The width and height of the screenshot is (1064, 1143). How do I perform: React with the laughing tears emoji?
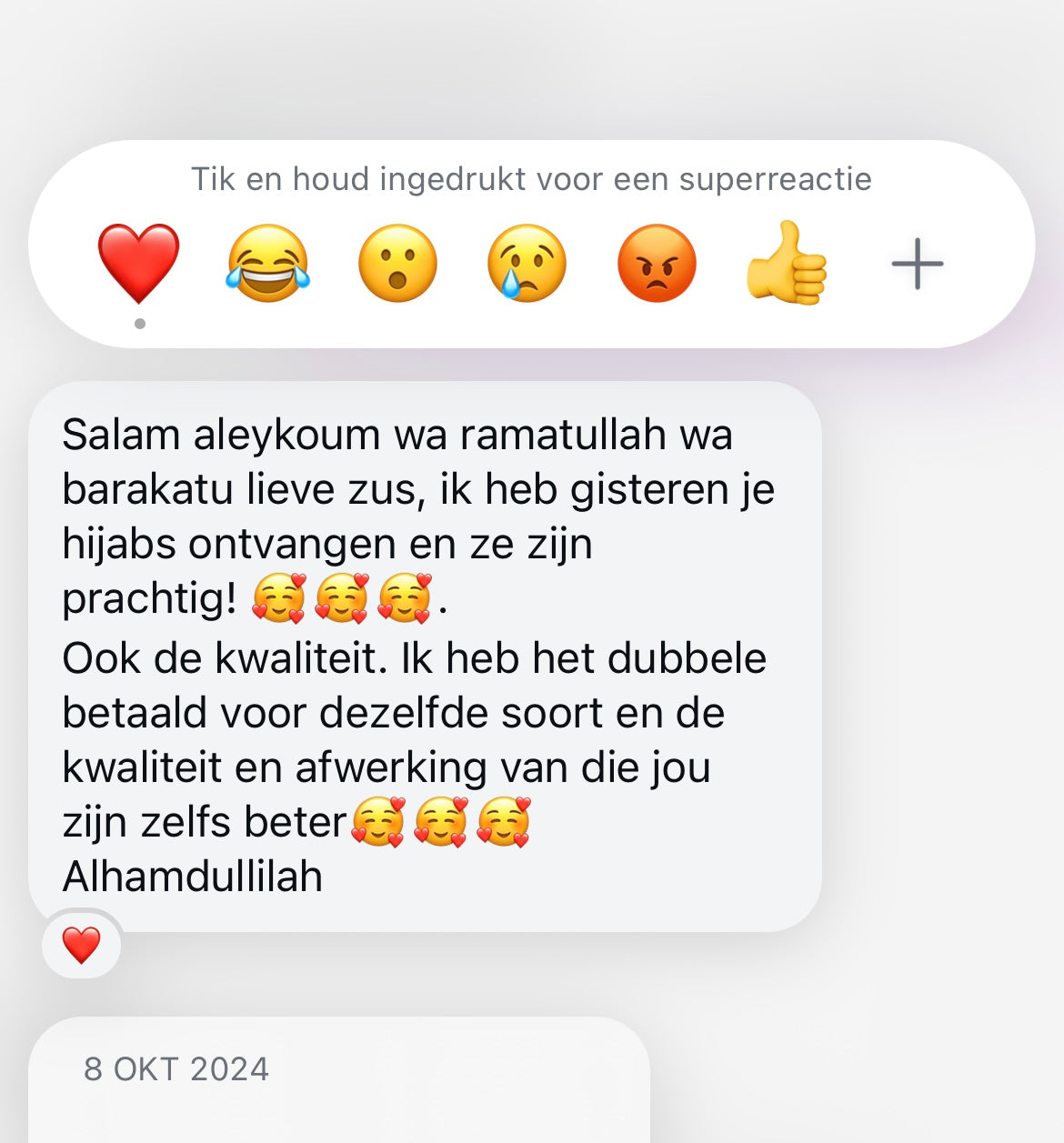pyautogui.click(x=268, y=263)
